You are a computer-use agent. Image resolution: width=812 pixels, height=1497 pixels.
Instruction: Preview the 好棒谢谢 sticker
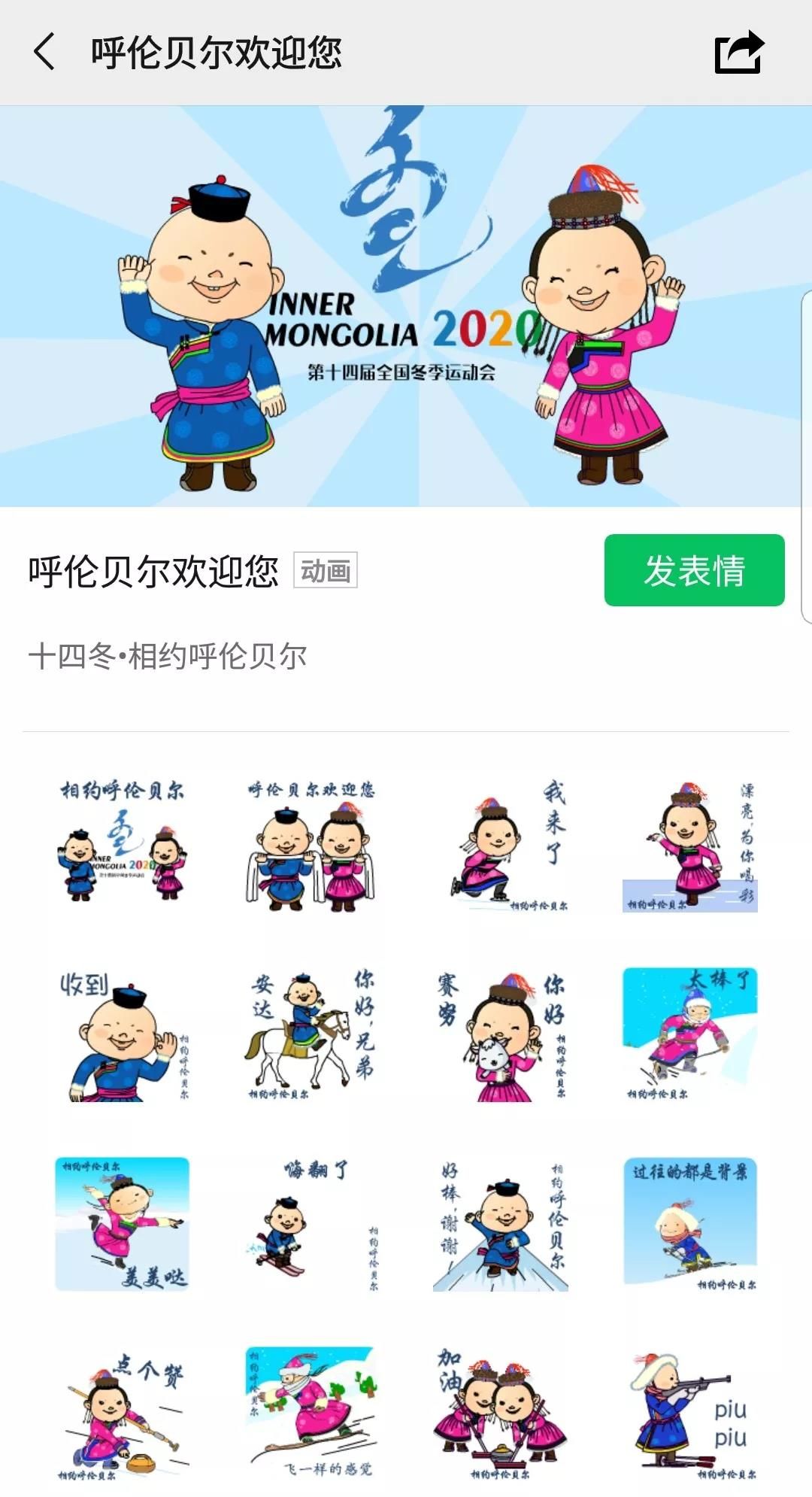coord(501,1224)
